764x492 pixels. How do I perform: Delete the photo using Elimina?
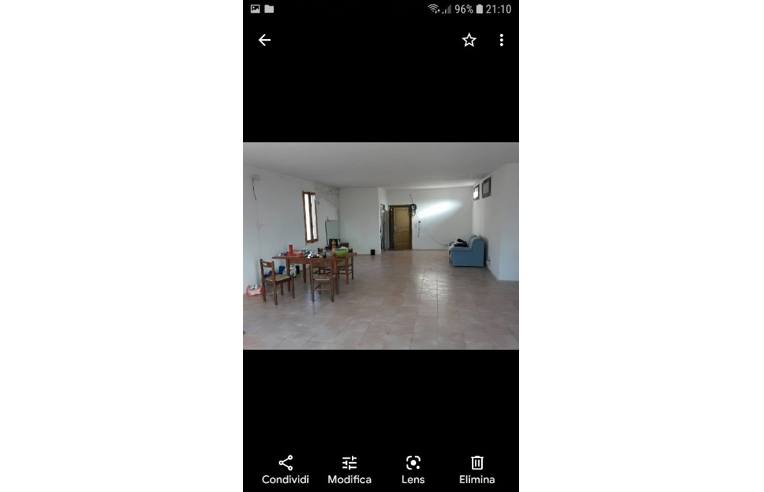pyautogui.click(x=477, y=468)
